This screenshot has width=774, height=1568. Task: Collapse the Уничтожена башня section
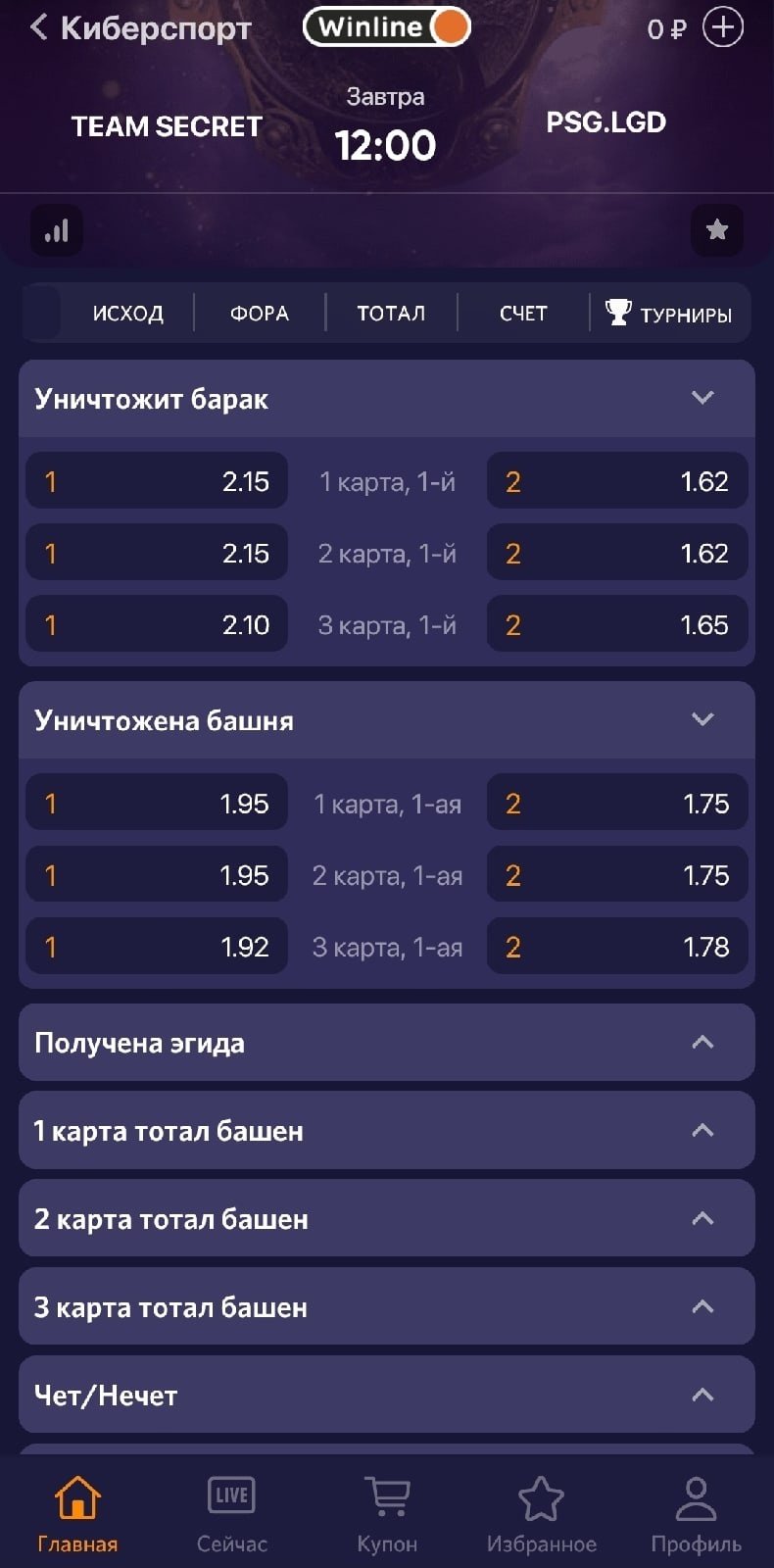point(702,719)
